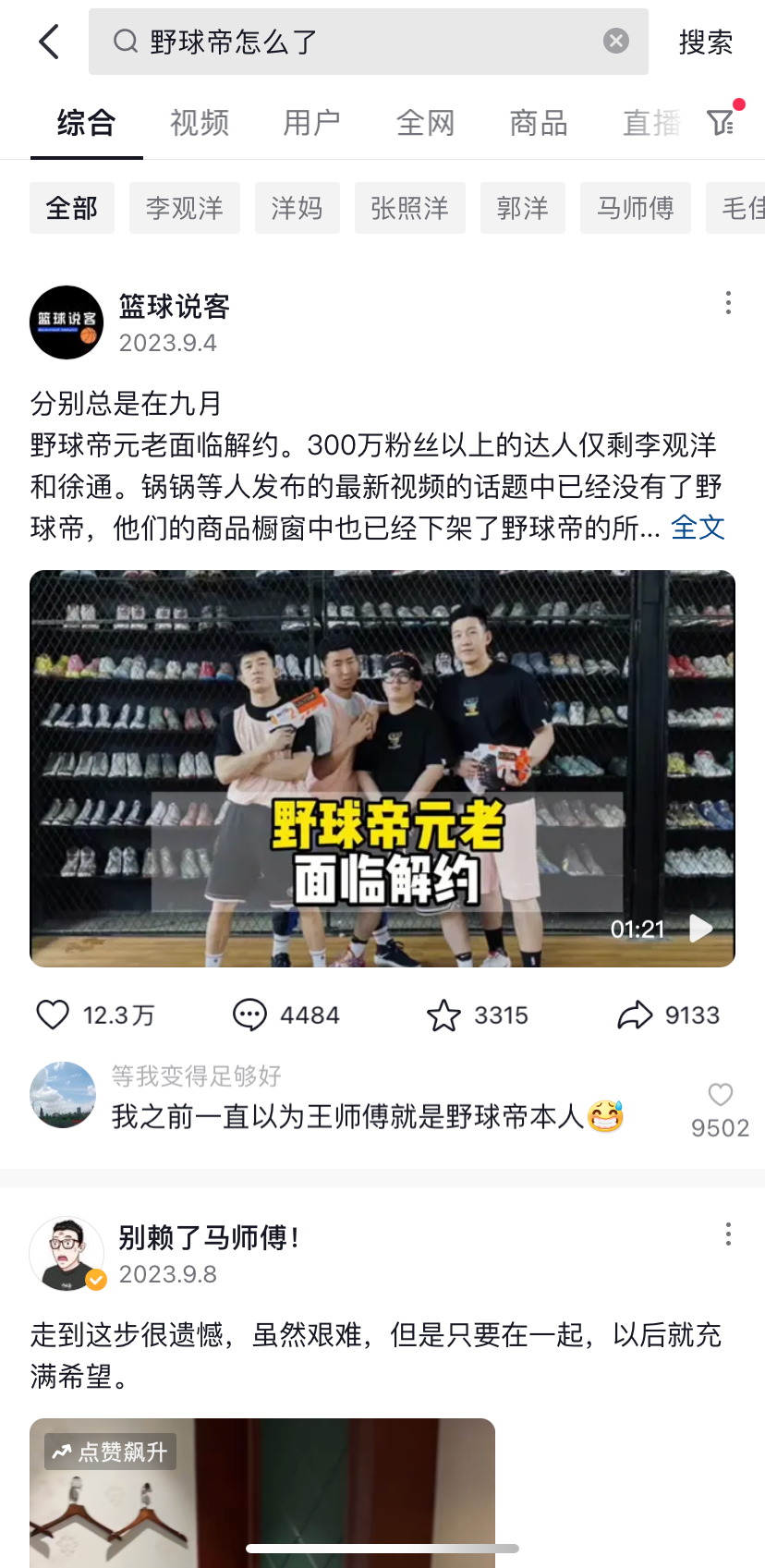Clear the search text with the X icon
The width and height of the screenshot is (765, 1568).
tap(615, 41)
